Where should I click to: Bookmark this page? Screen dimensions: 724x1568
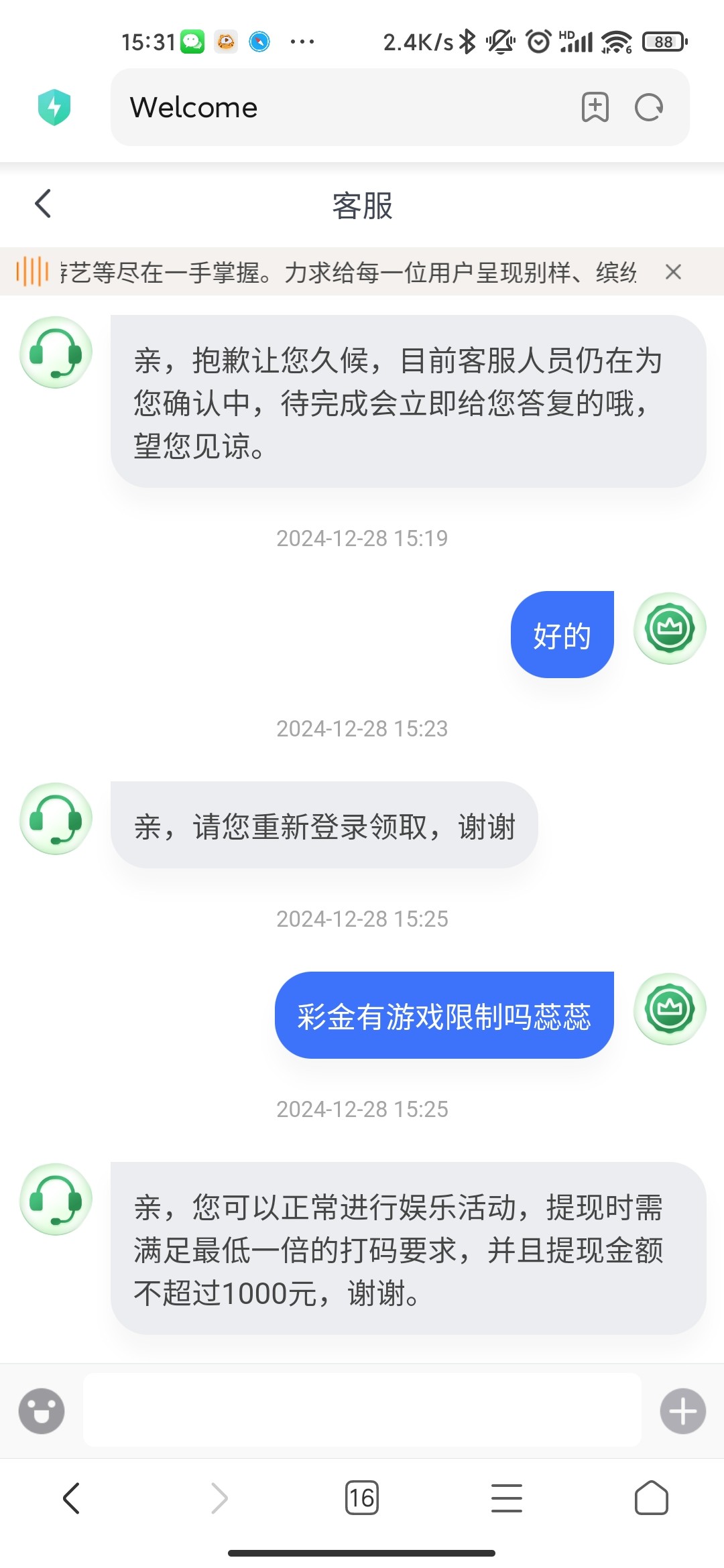click(x=595, y=107)
